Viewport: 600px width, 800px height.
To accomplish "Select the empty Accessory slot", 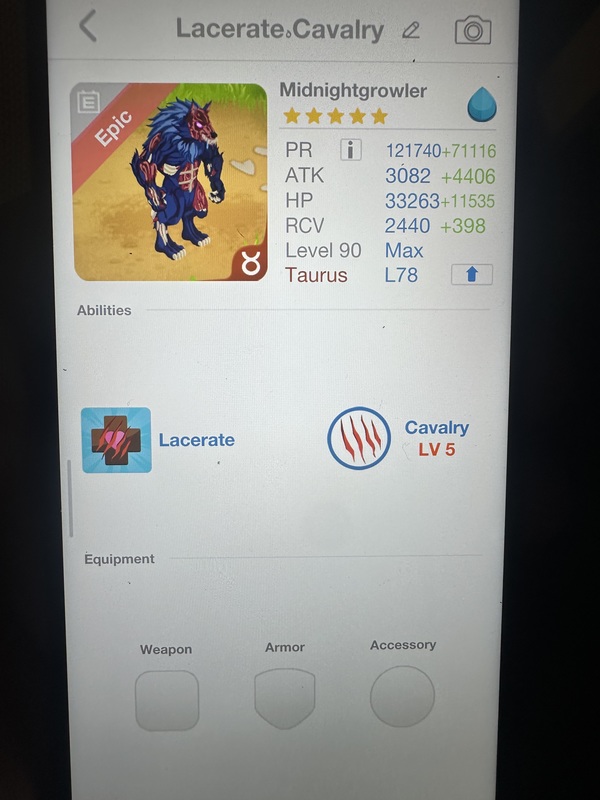I will tap(402, 696).
